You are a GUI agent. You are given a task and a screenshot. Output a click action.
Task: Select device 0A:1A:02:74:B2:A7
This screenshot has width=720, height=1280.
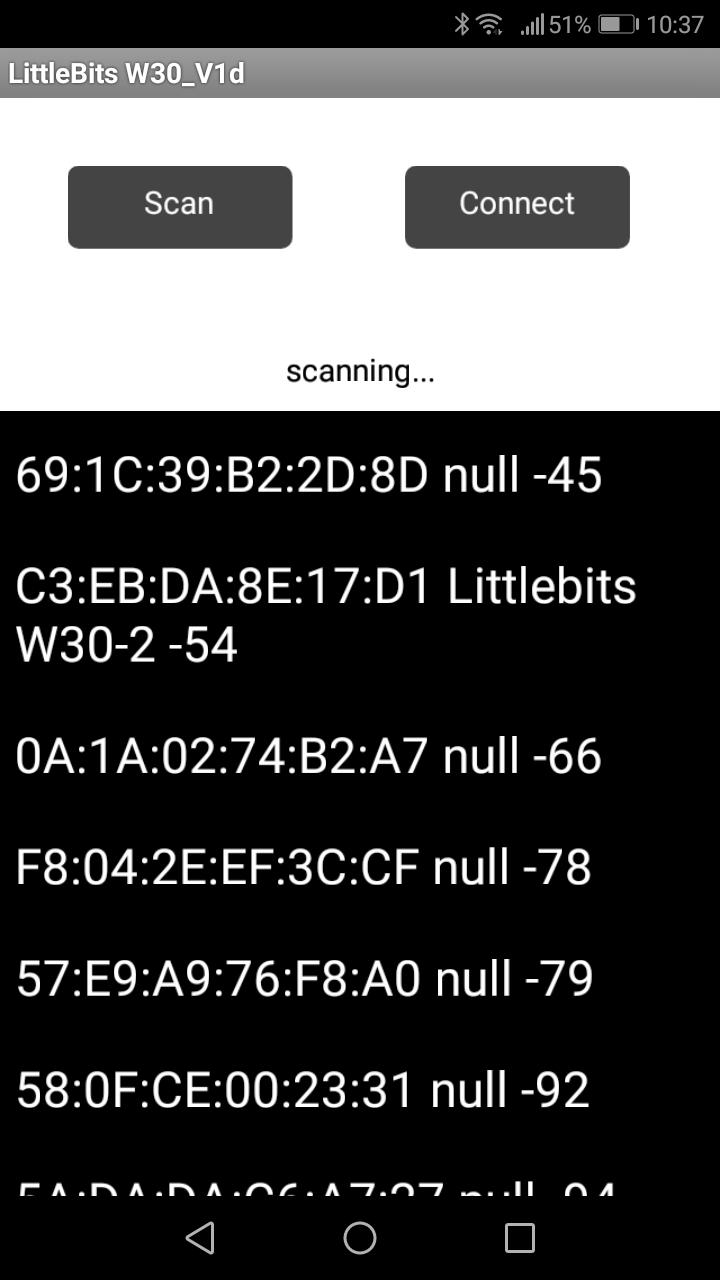308,756
